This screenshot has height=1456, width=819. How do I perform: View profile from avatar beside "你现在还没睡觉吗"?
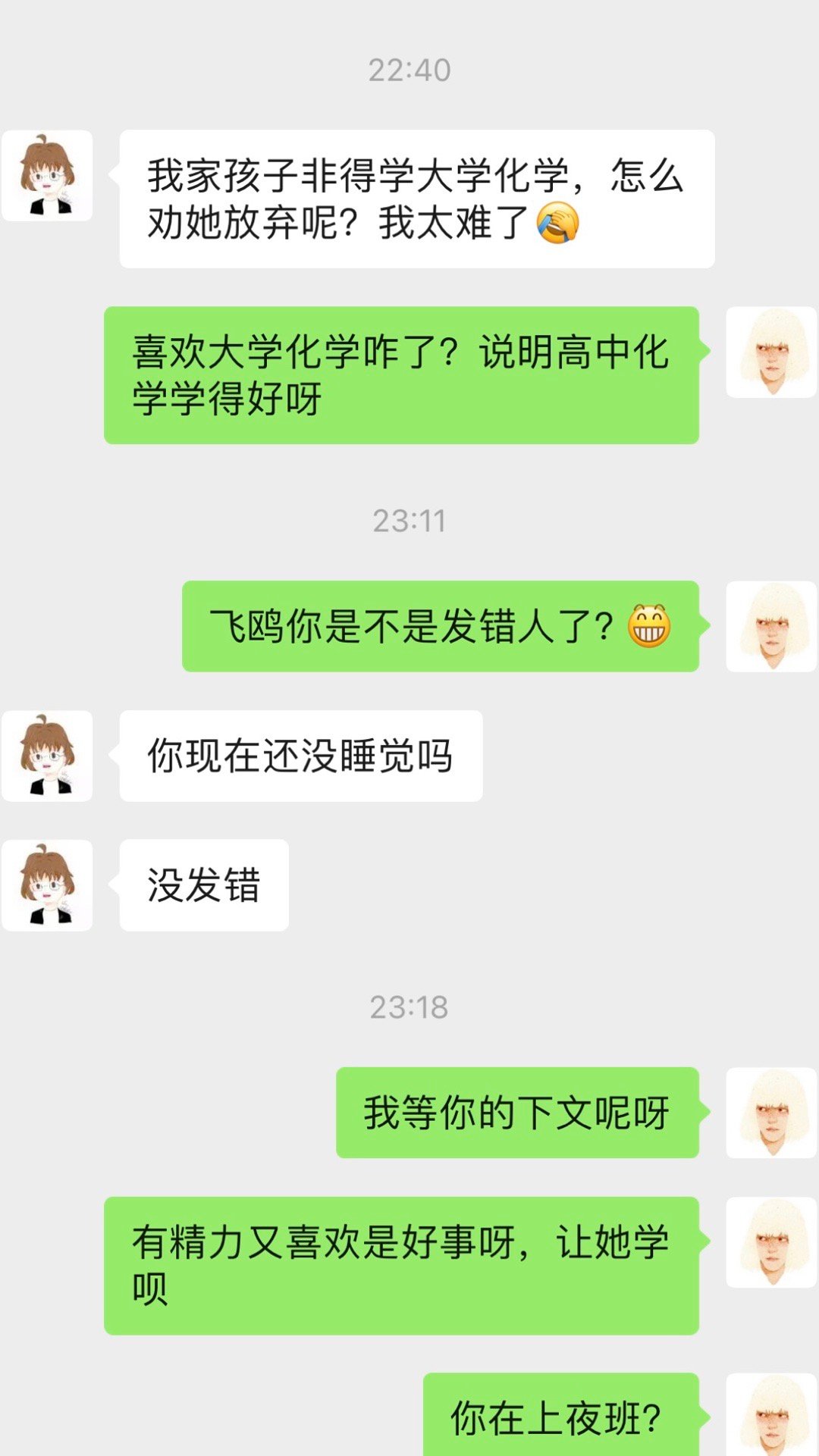tap(47, 756)
